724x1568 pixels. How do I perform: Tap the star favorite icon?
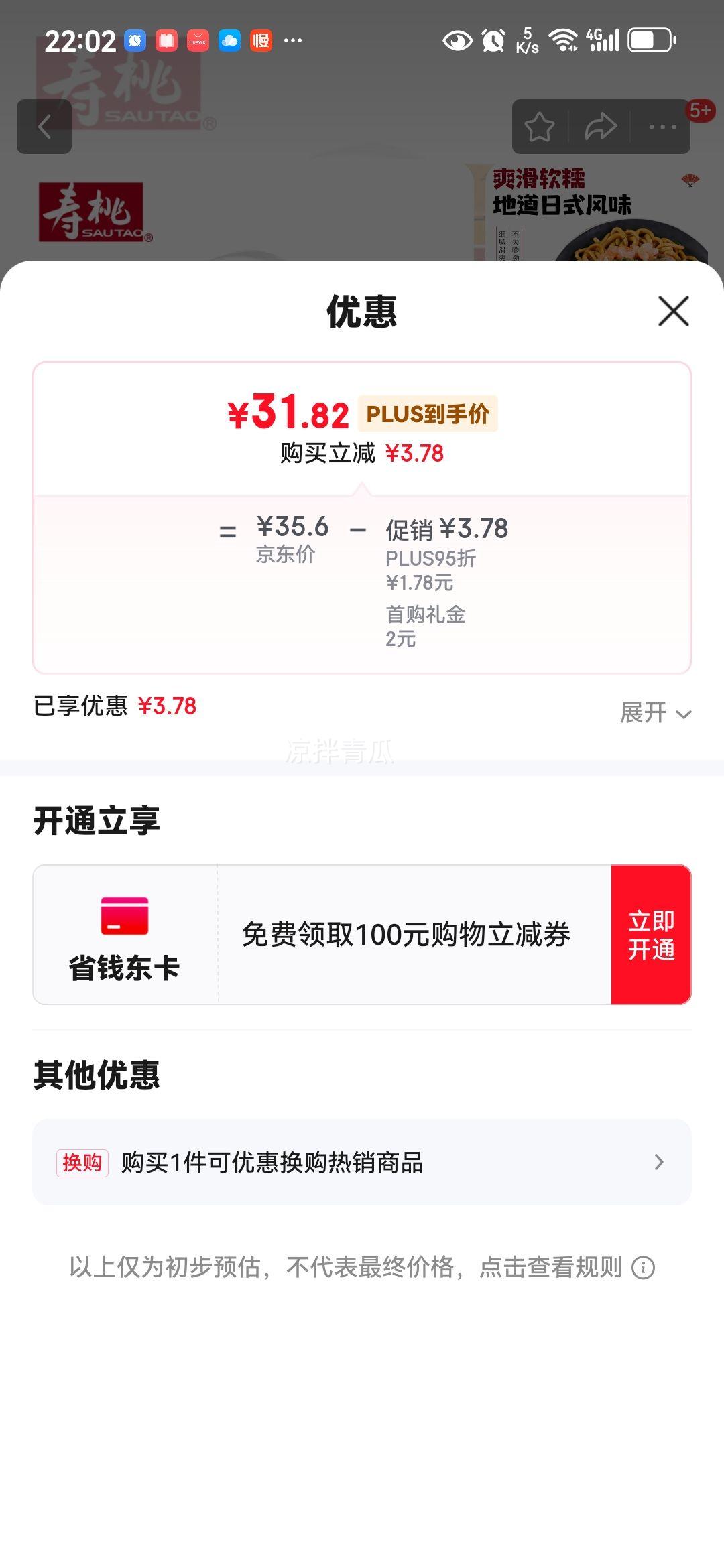click(x=540, y=125)
